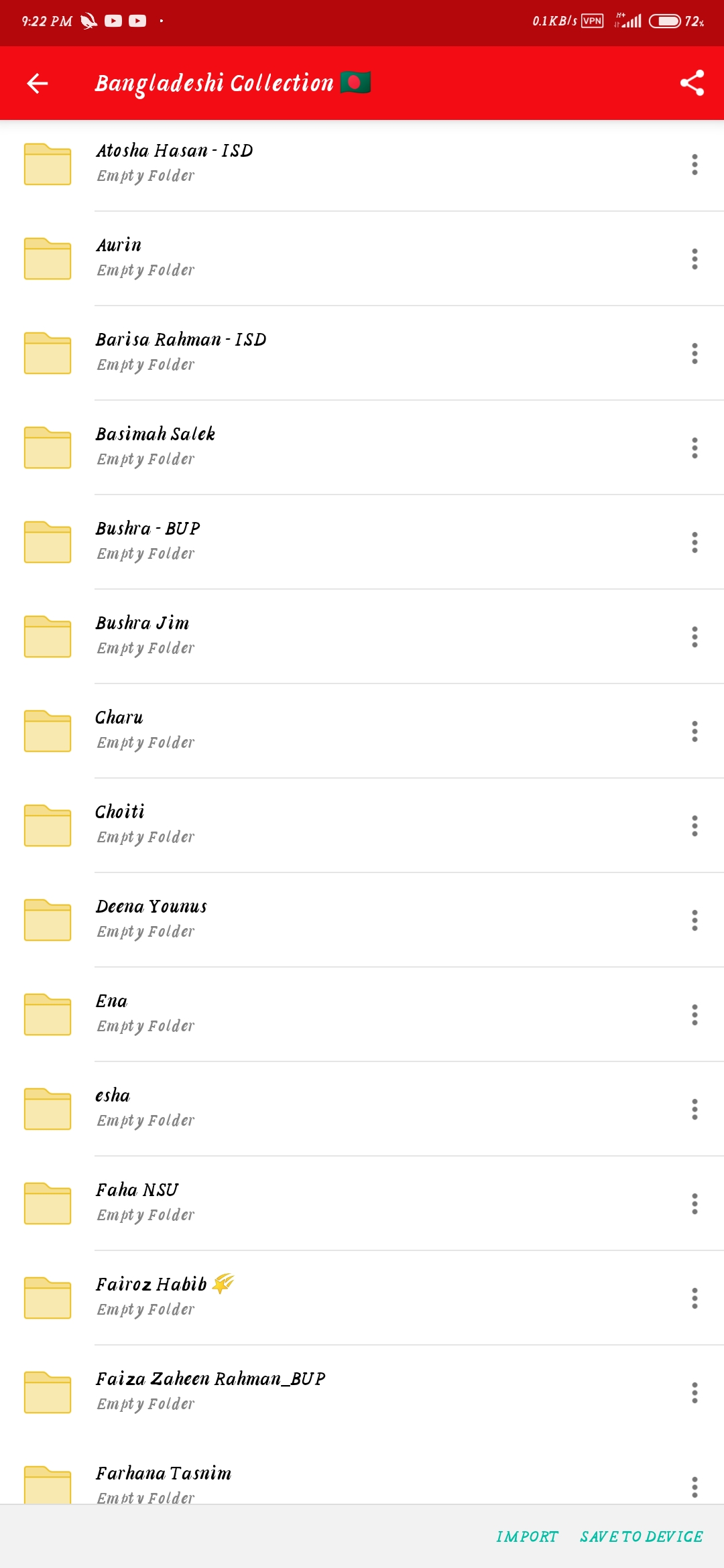Show options for Faha NSU folder

[x=695, y=1203]
